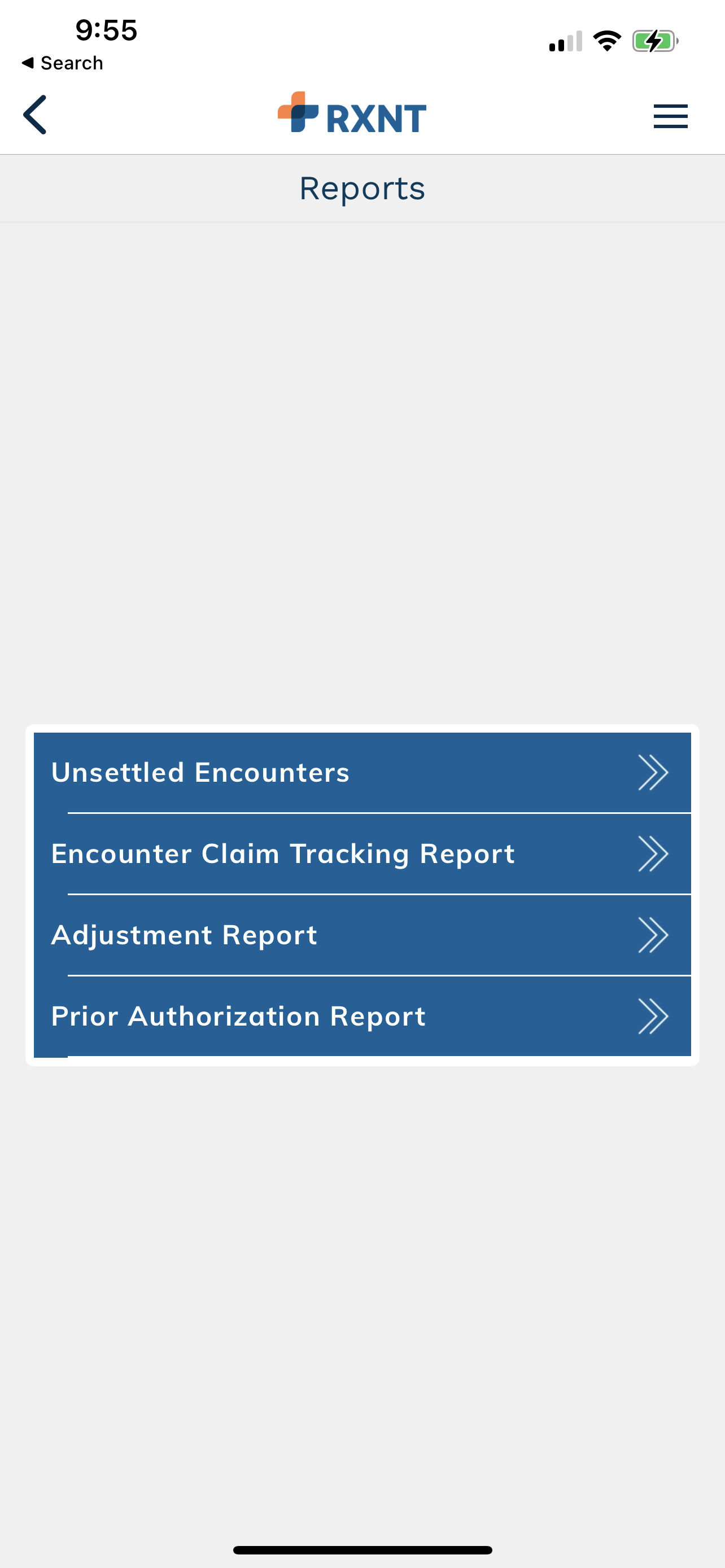The width and height of the screenshot is (725, 1568).
Task: View the Prior Authorization Report
Action: click(362, 1016)
